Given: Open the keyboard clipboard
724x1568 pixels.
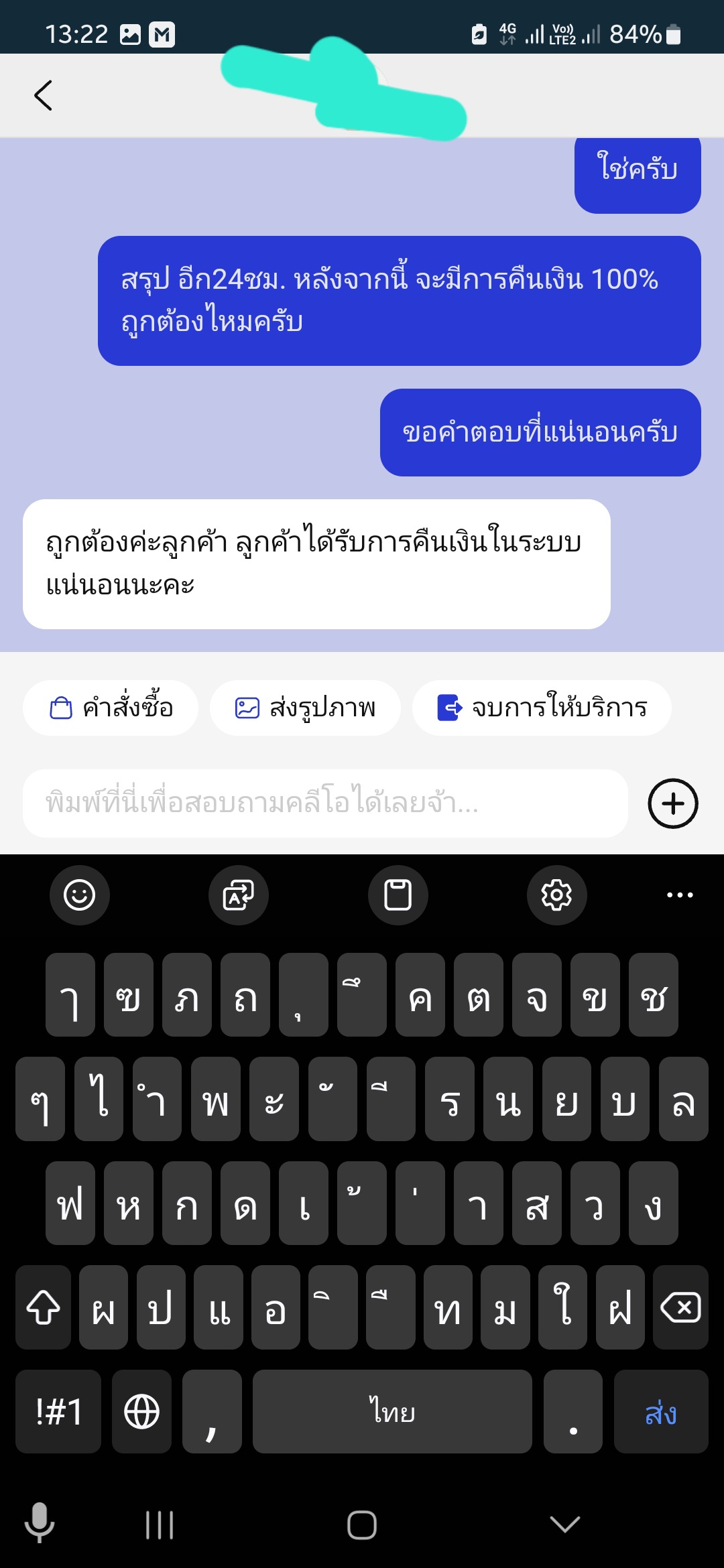Looking at the screenshot, I should point(398,895).
